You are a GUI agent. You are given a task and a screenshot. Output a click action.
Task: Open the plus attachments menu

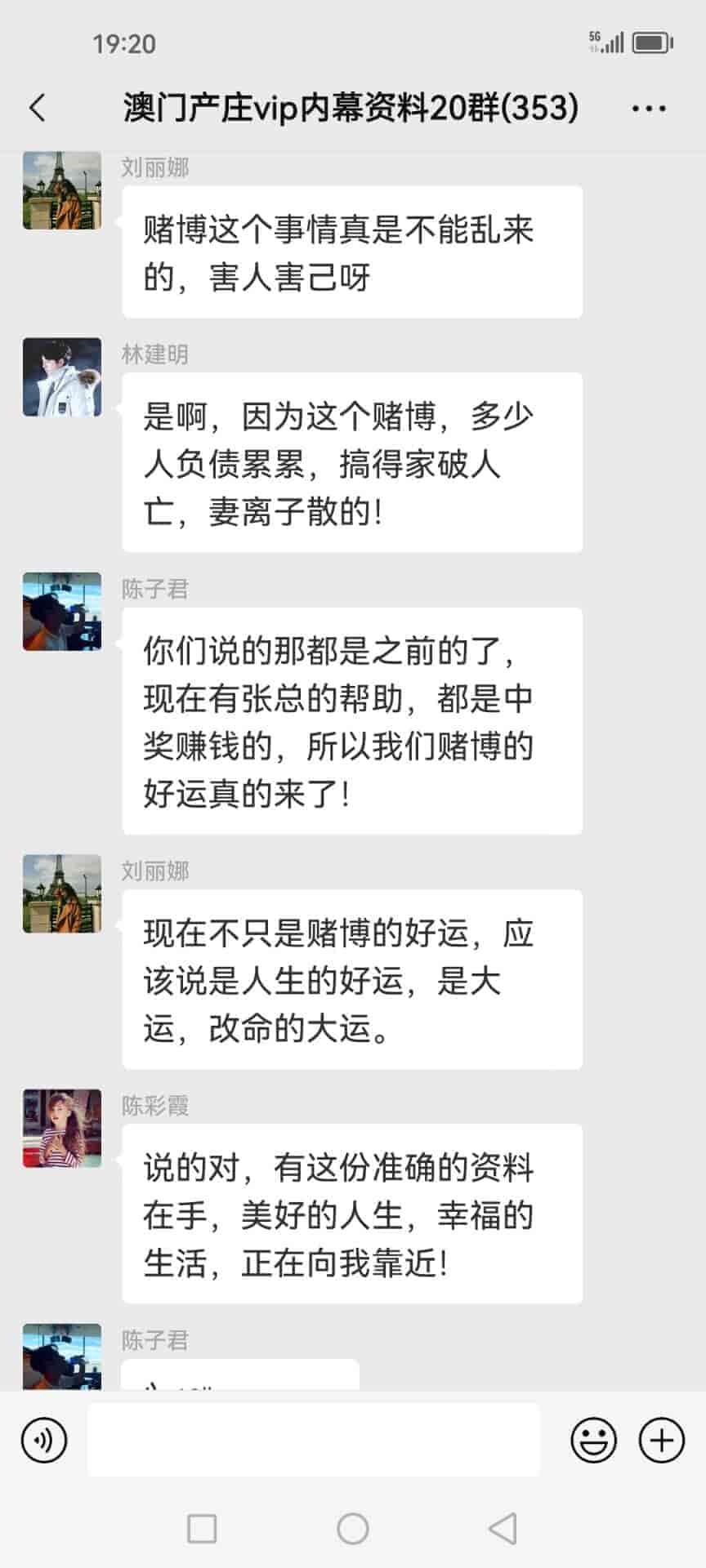tap(661, 1440)
